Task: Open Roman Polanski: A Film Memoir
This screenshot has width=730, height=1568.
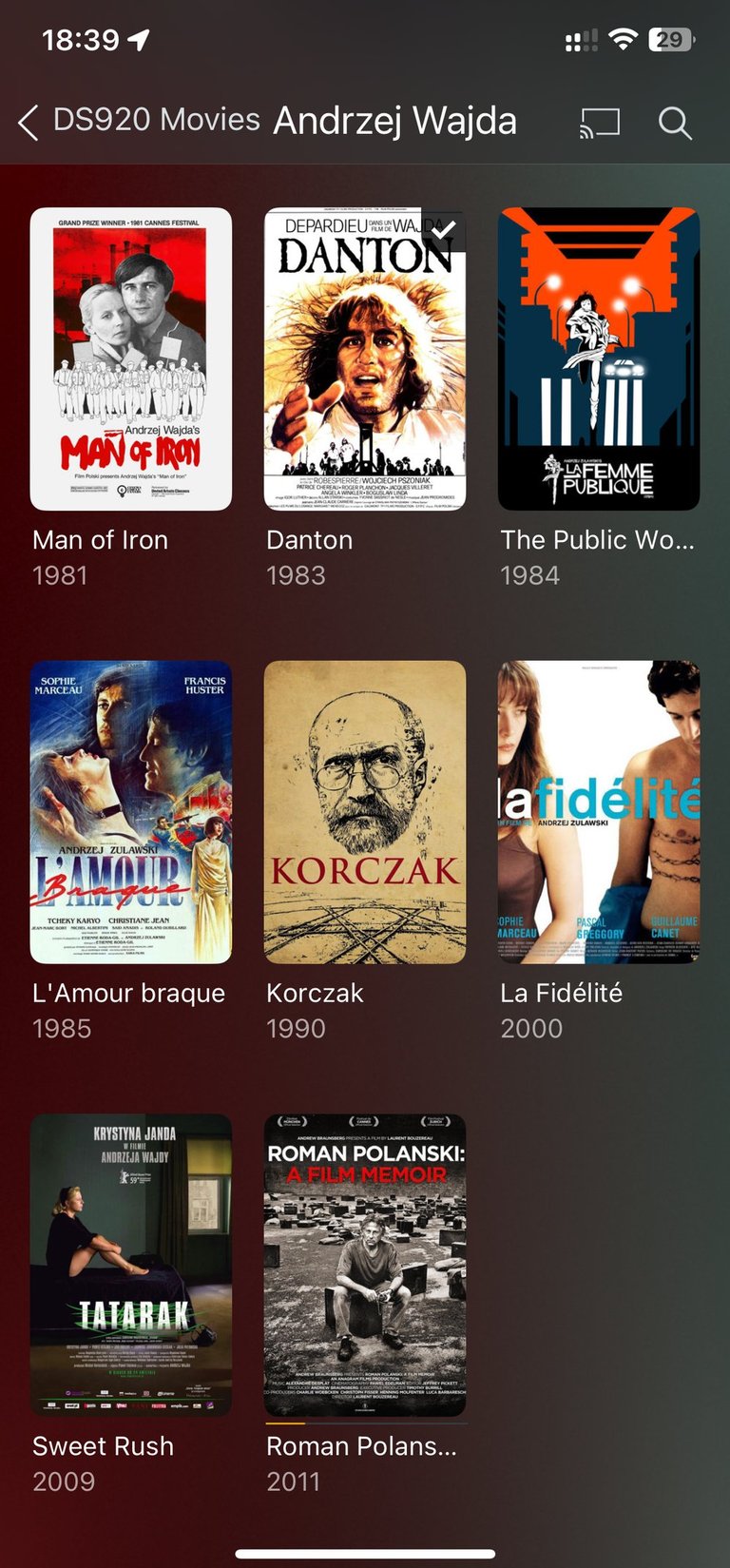Action: tap(365, 1265)
